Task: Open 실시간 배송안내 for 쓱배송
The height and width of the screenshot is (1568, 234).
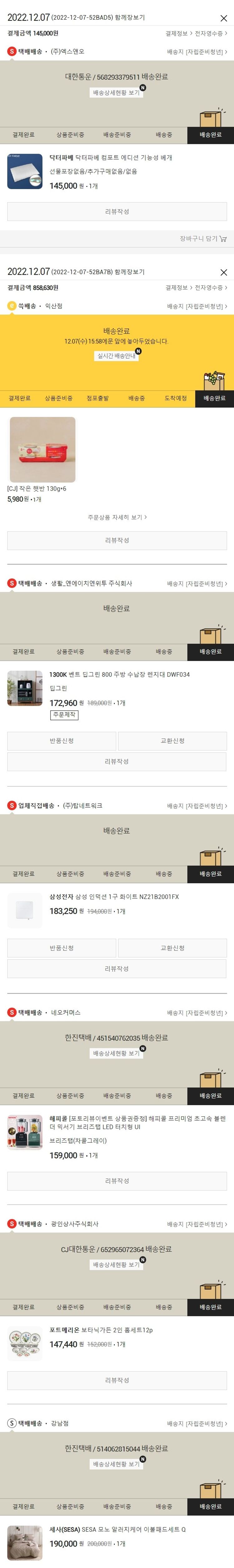Action: 116,355
